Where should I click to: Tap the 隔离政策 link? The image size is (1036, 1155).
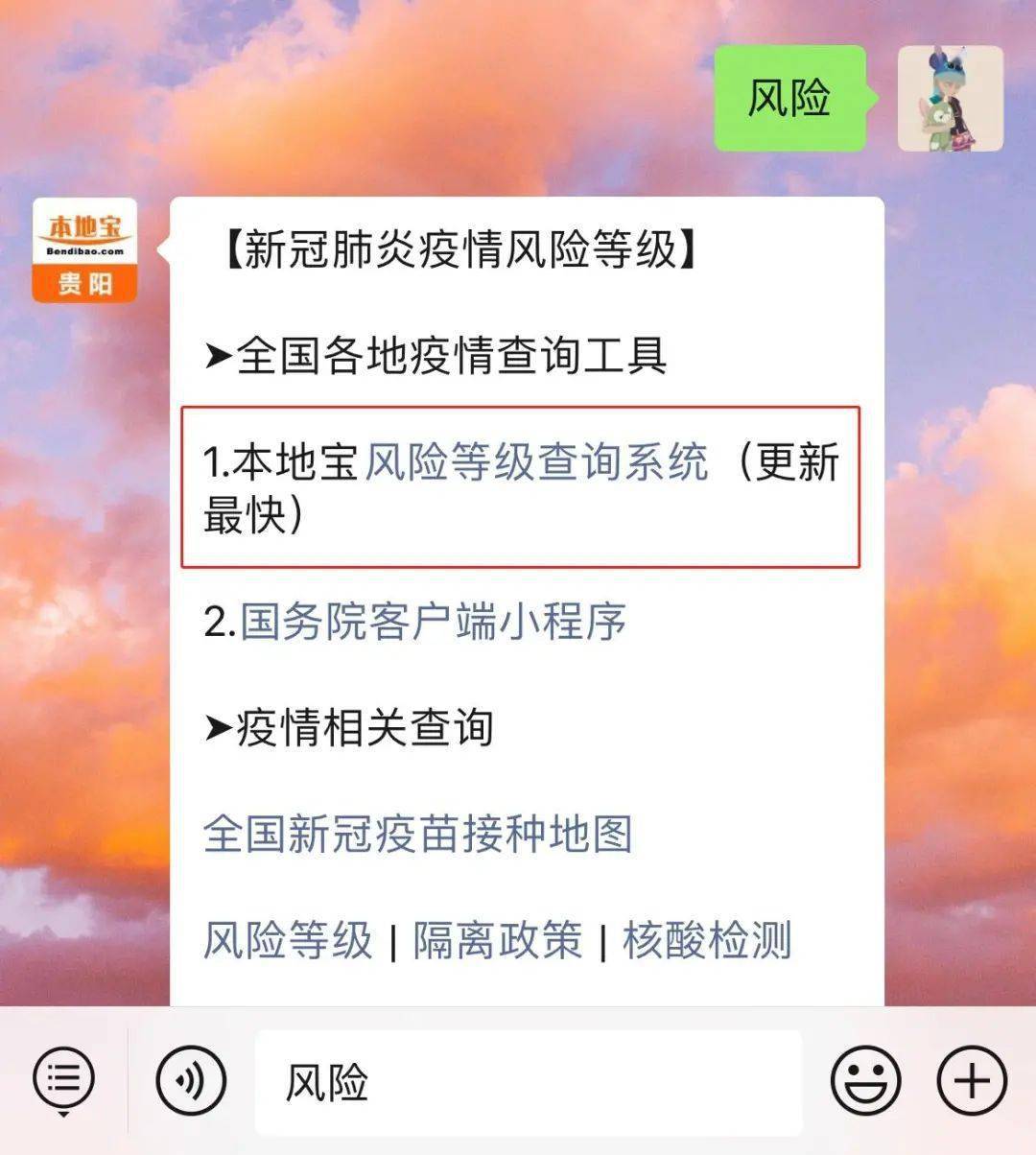click(x=497, y=940)
